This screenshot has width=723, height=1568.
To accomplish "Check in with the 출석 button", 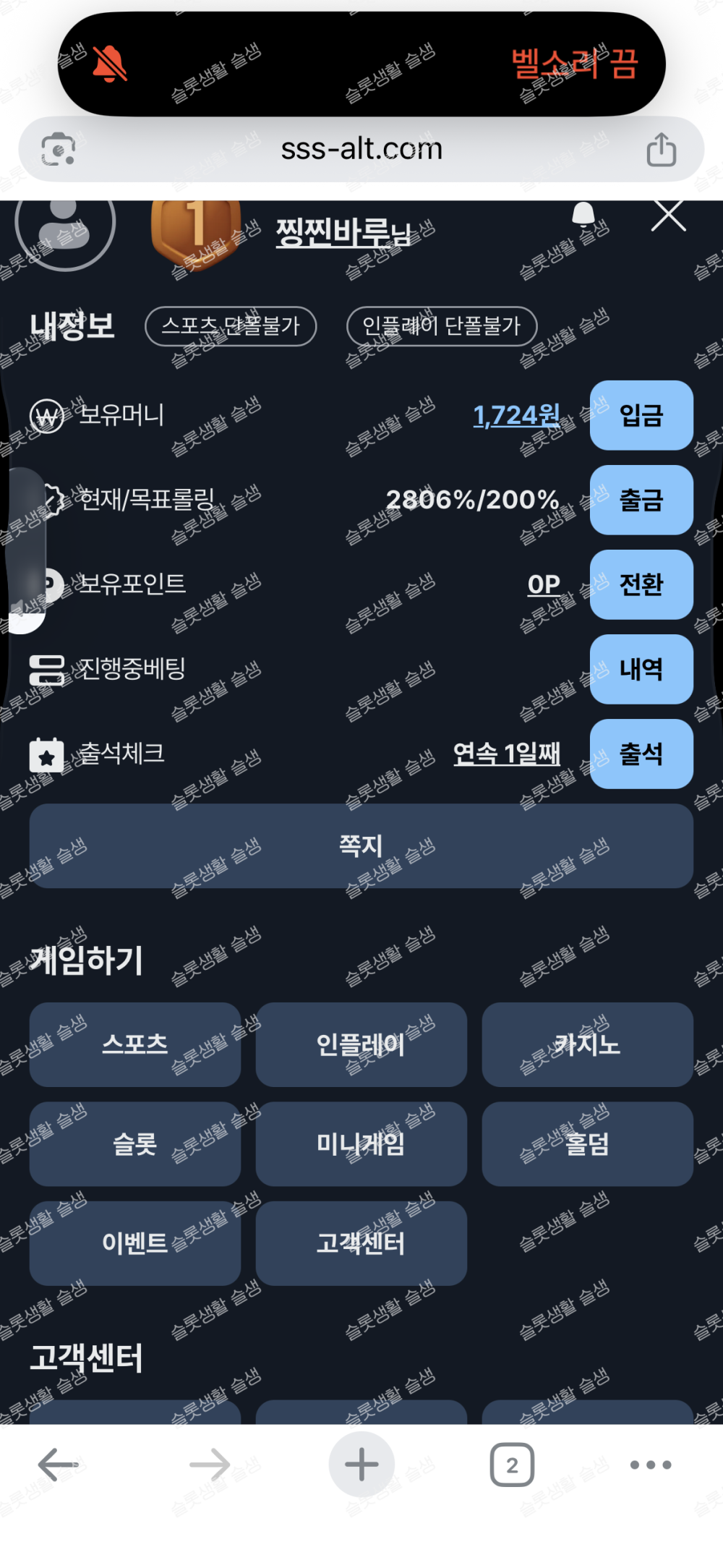I will pos(641,754).
